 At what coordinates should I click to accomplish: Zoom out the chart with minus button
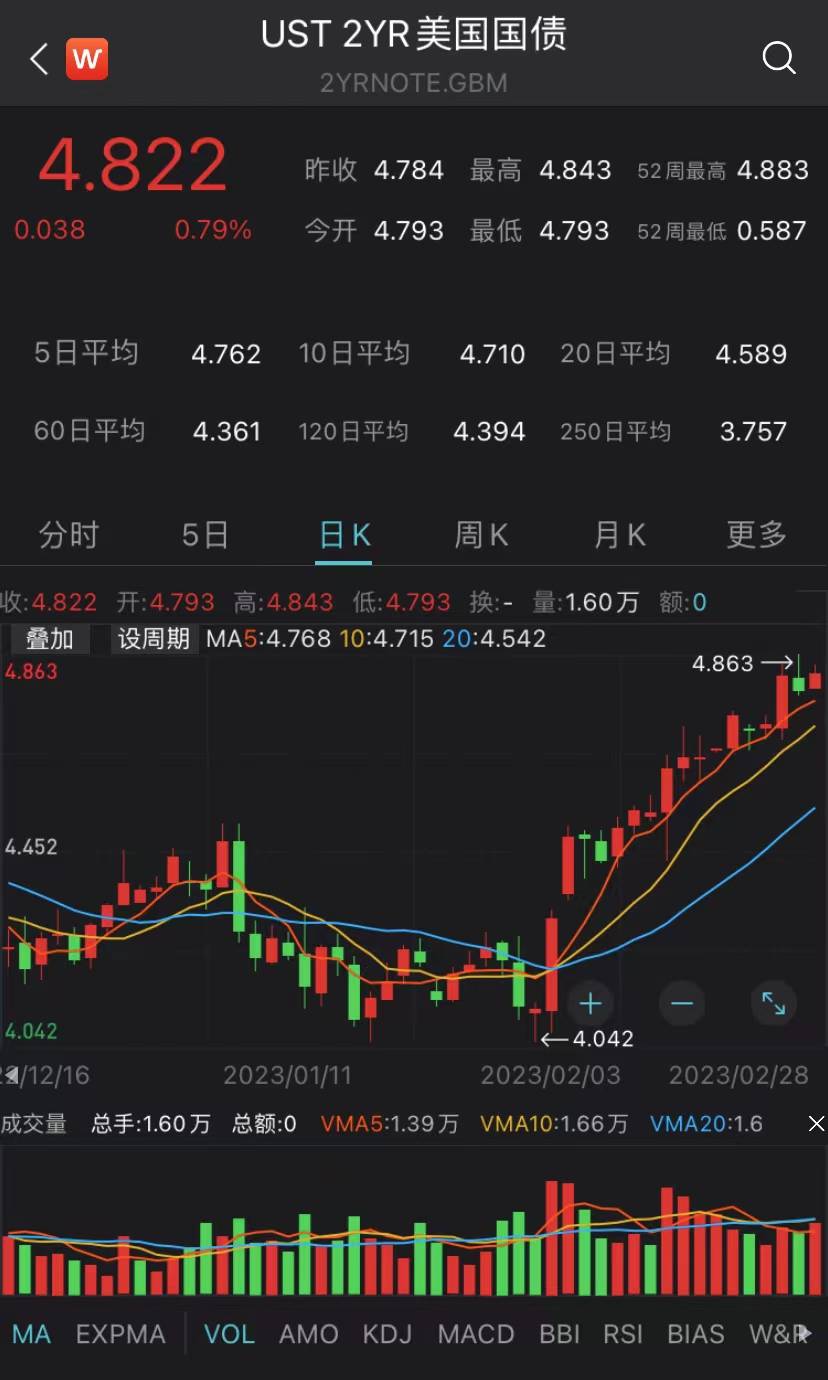[682, 1003]
